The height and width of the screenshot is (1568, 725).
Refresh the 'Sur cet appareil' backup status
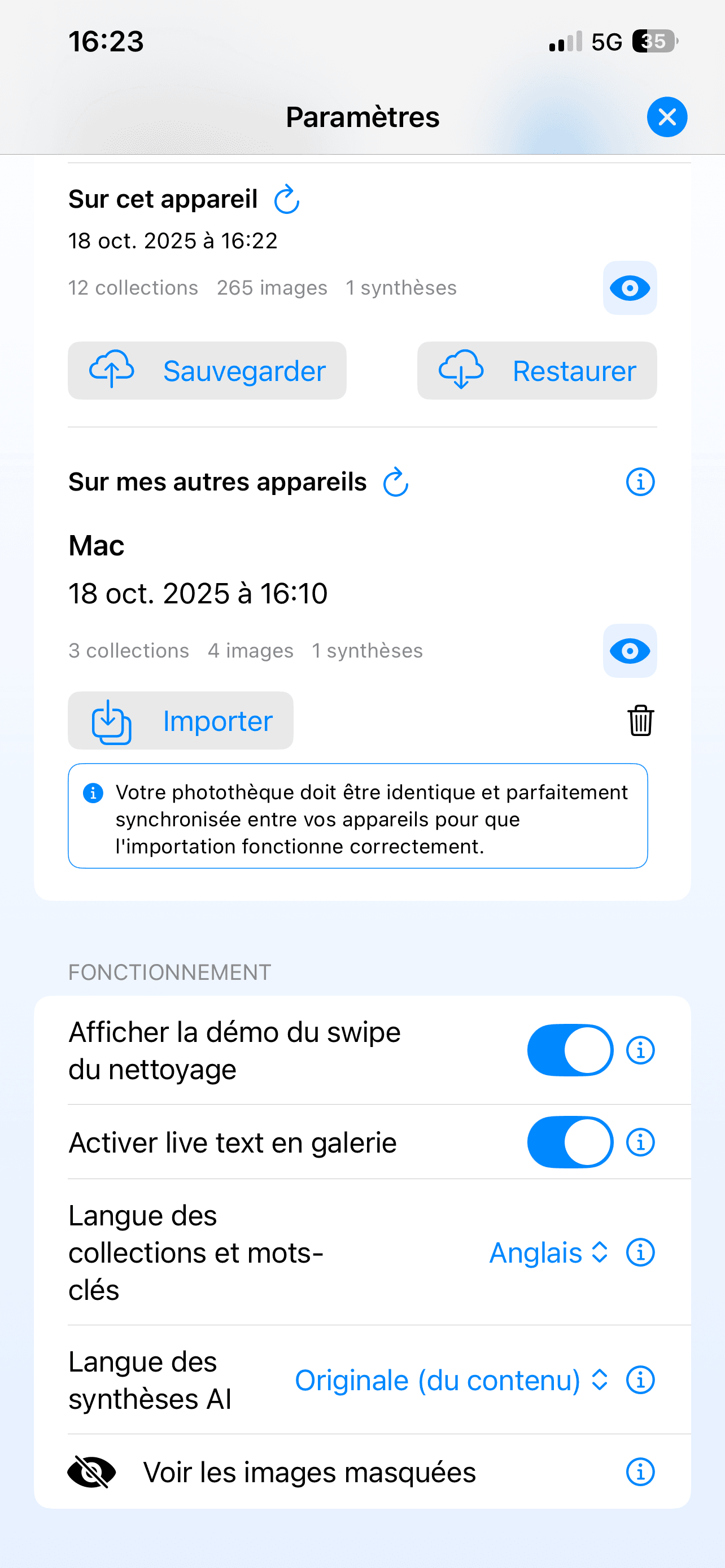coord(286,199)
